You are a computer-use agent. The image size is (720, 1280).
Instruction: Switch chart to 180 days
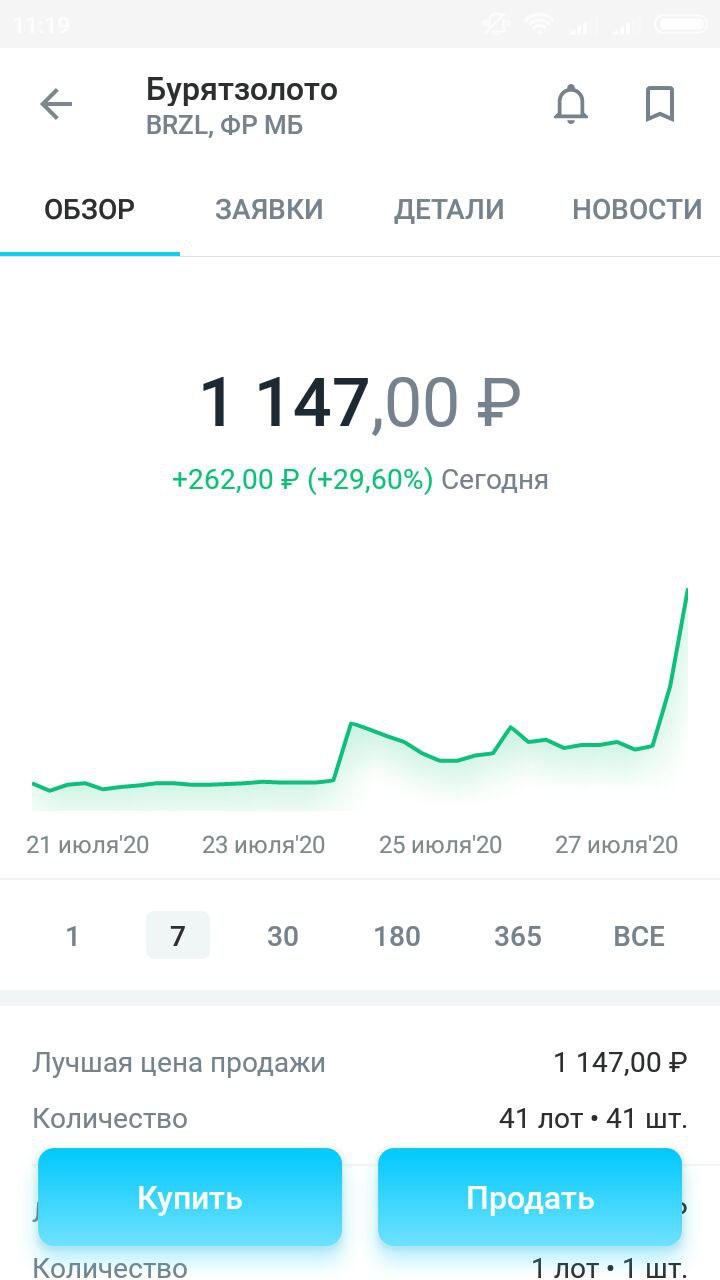397,936
